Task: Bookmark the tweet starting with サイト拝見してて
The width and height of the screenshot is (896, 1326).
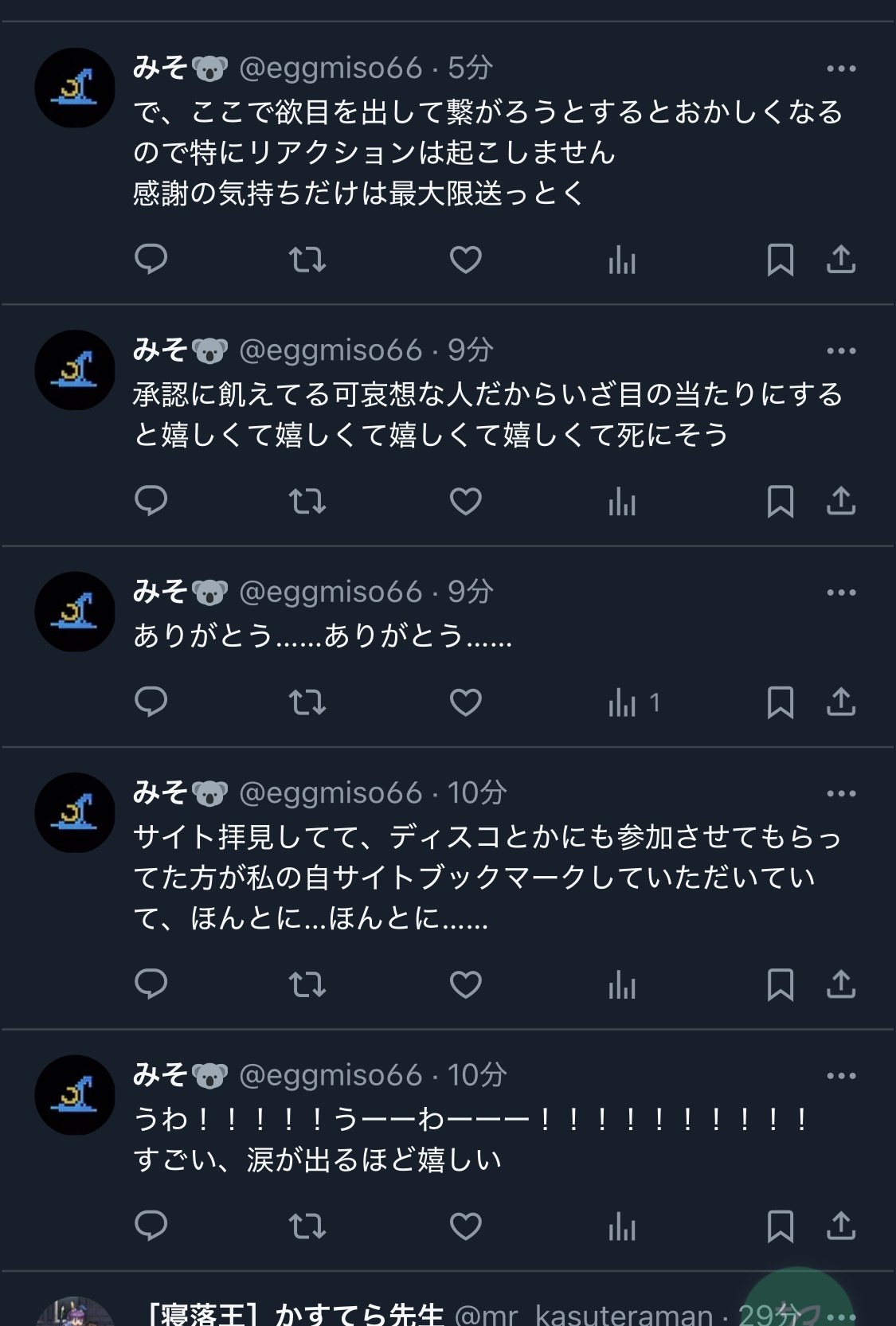Action: [x=780, y=984]
